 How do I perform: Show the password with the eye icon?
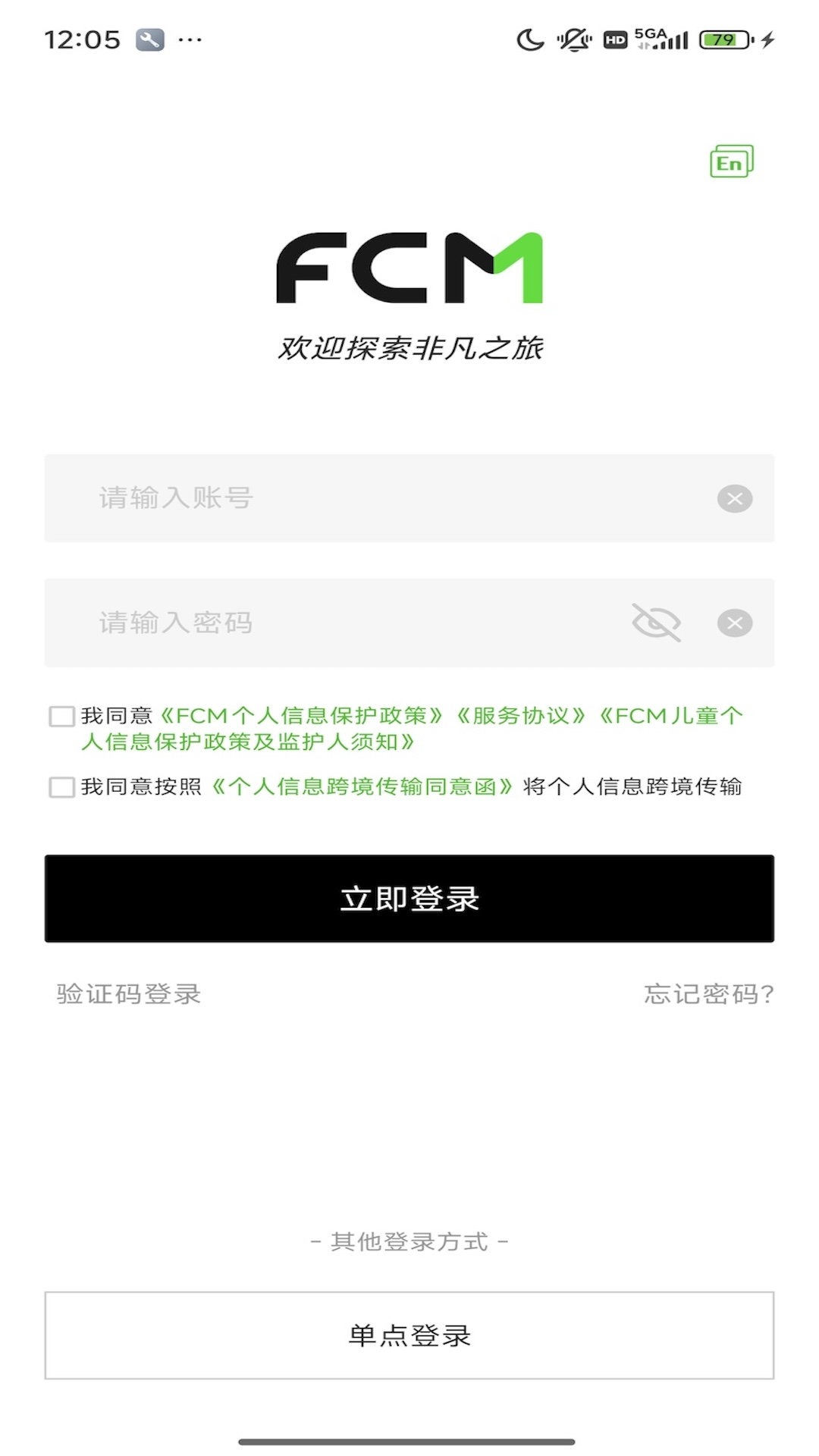pyautogui.click(x=655, y=622)
